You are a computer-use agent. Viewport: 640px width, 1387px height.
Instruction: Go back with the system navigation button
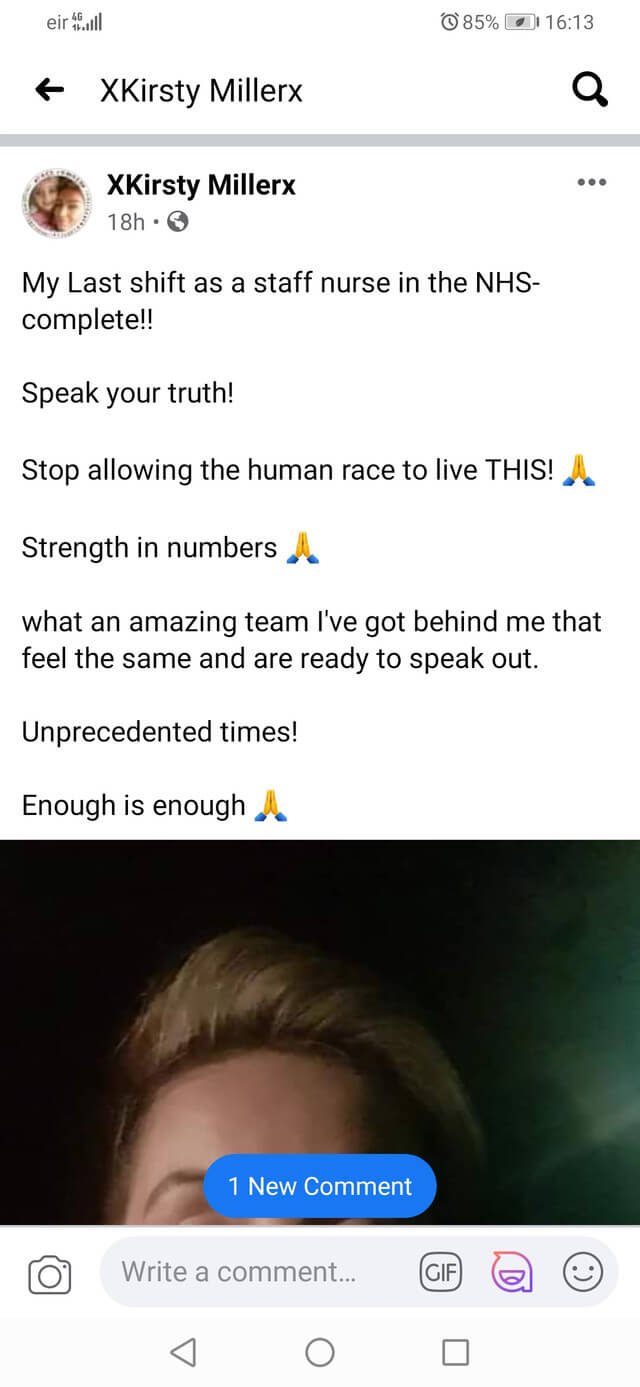(182, 1352)
